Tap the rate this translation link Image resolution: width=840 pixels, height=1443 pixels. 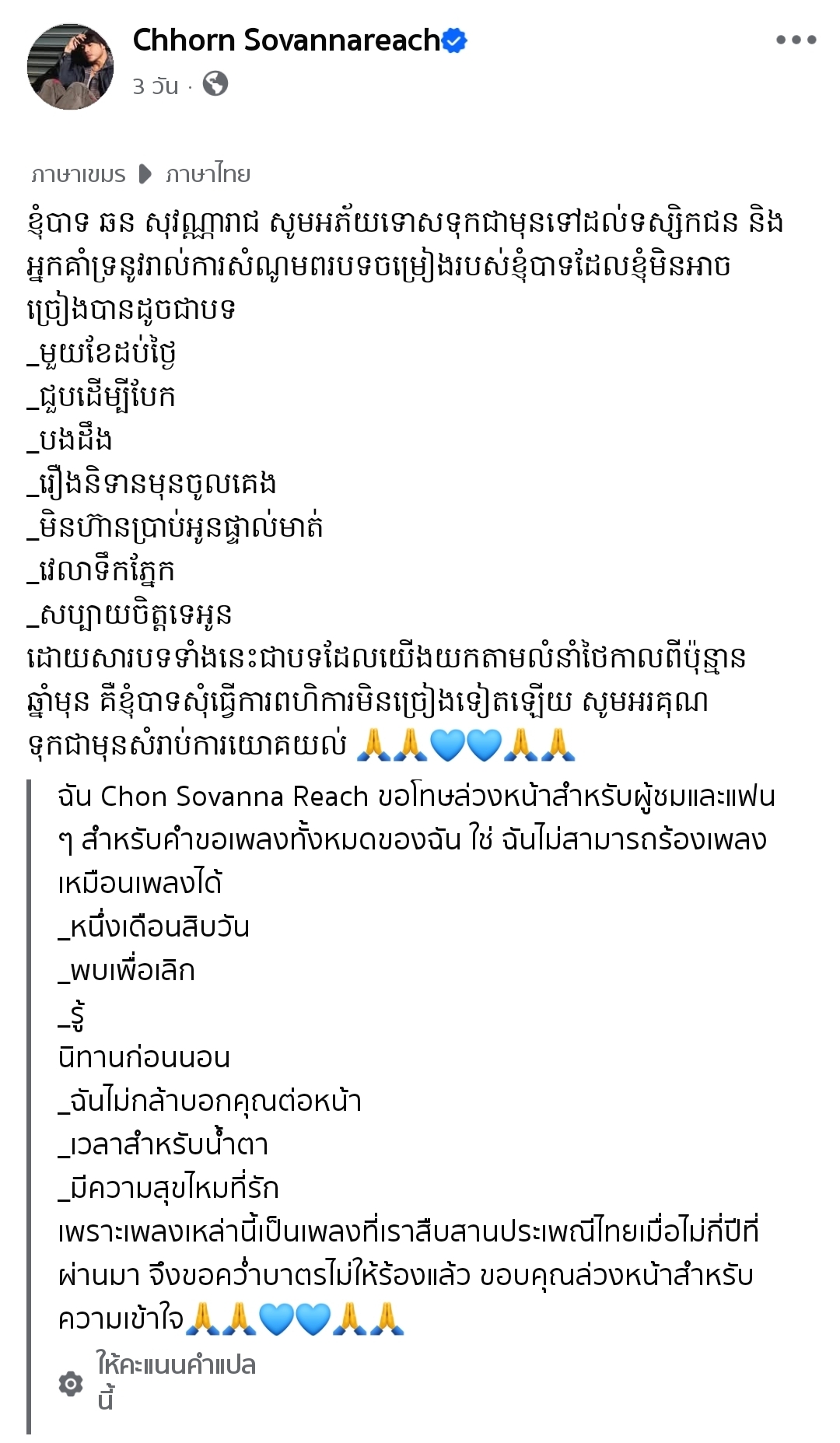(x=176, y=1382)
